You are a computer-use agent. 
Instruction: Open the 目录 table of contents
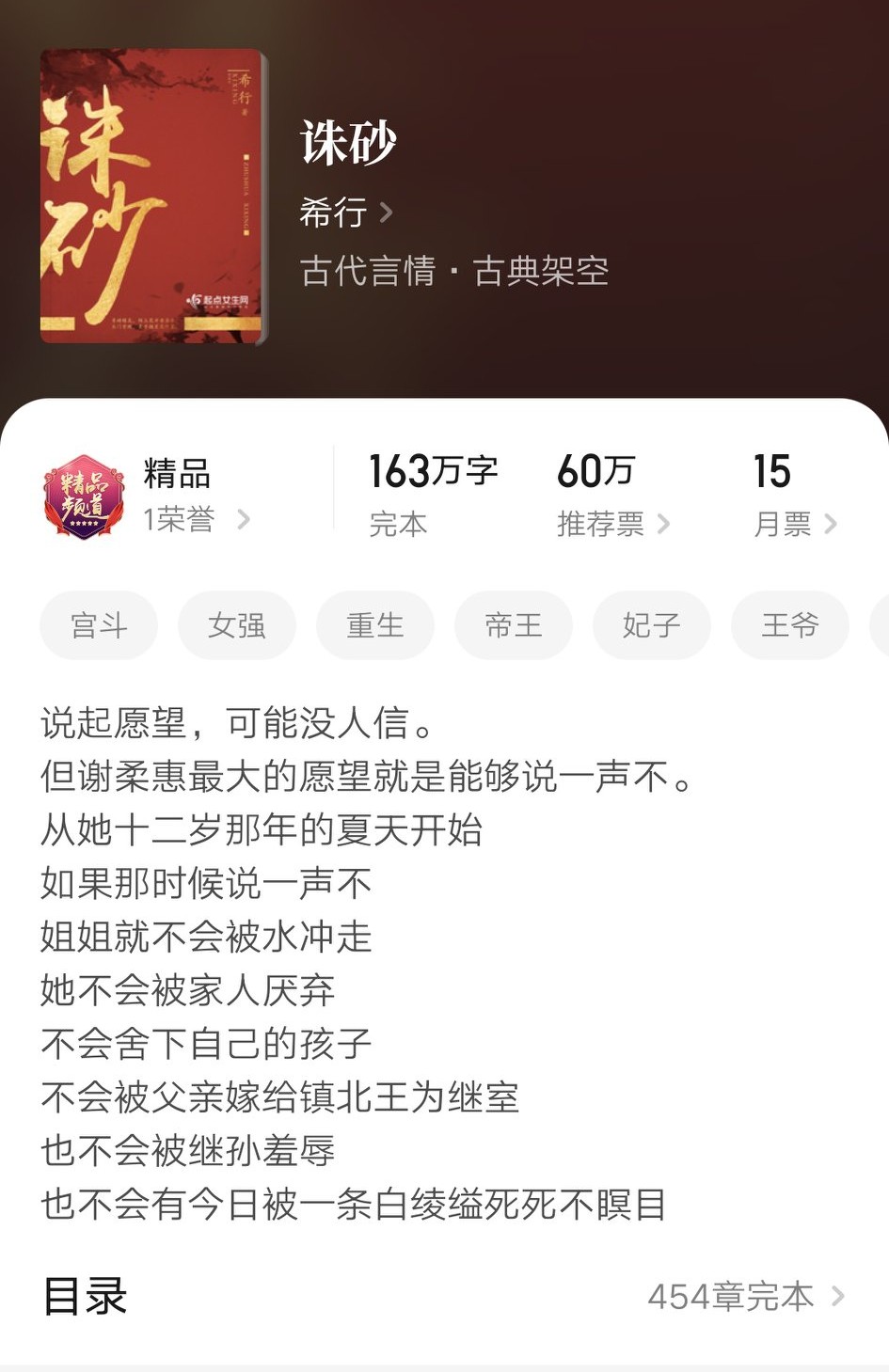85,1295
